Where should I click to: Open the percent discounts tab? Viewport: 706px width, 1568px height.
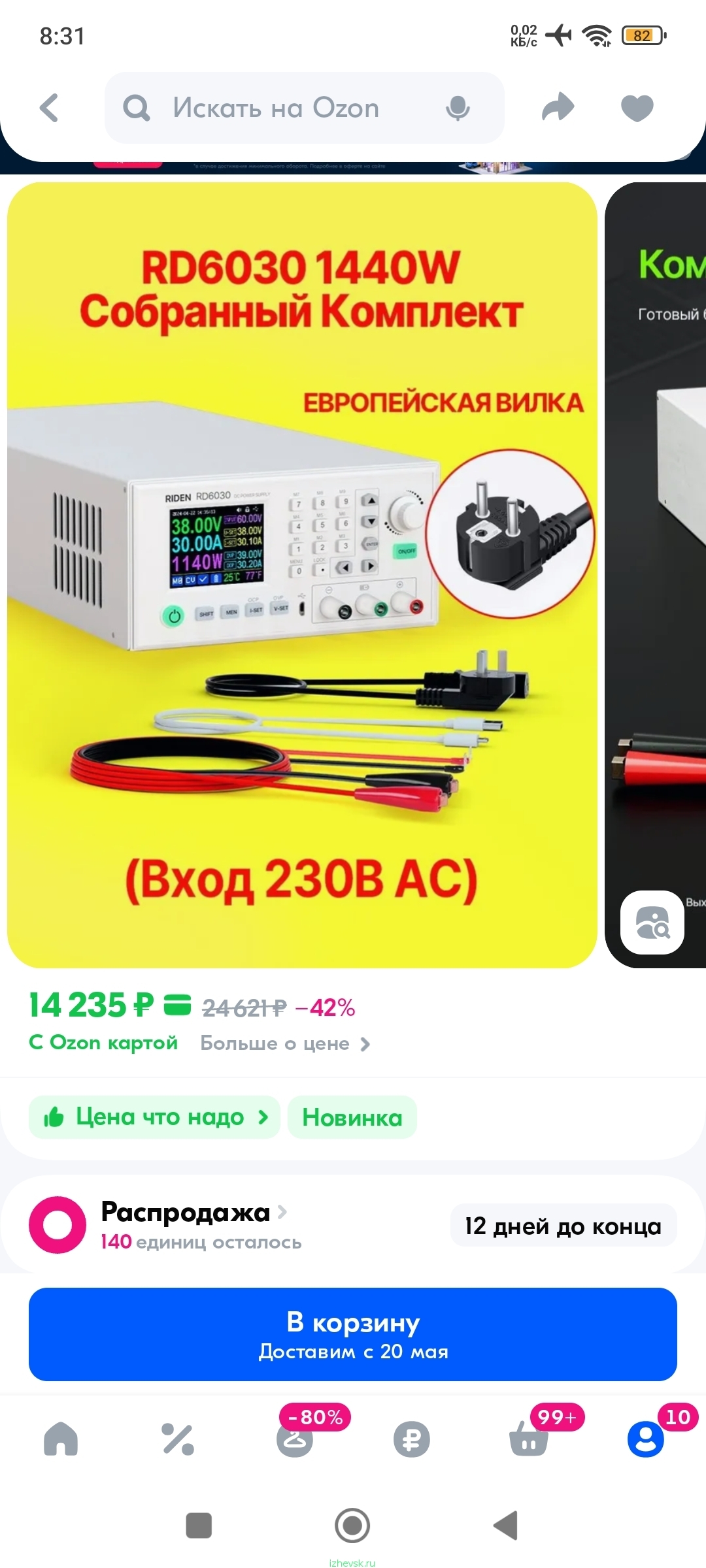(x=178, y=1439)
